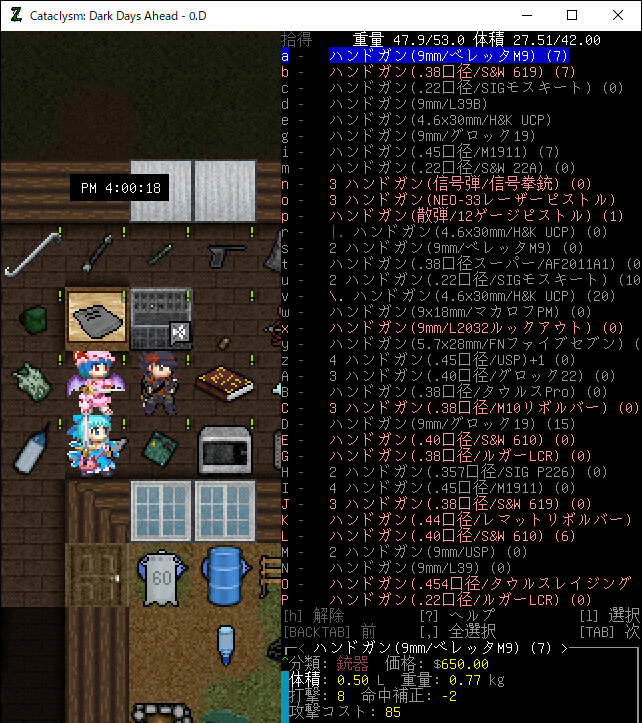Select the .44口径/ルマットリボルバー row
642x723 pixels.
[x=480, y=520]
